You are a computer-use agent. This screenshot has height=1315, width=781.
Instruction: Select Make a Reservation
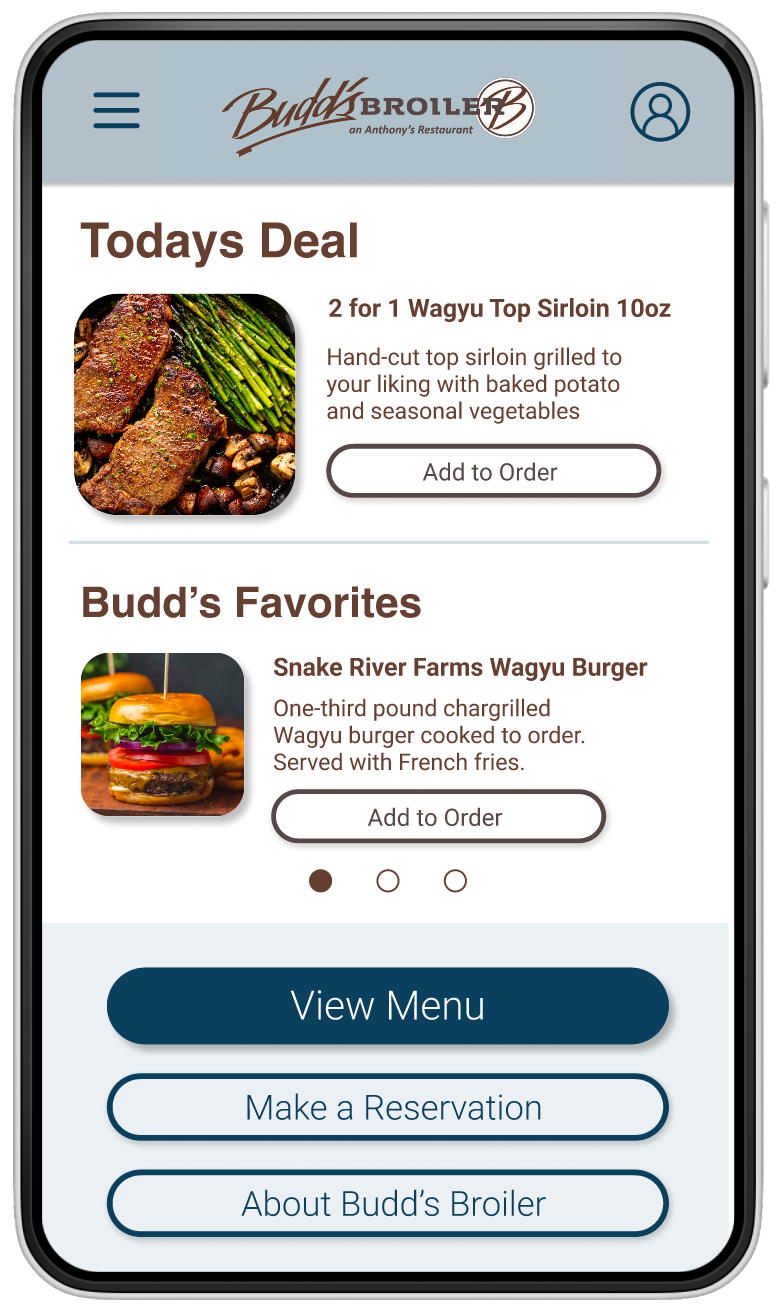click(x=388, y=1108)
